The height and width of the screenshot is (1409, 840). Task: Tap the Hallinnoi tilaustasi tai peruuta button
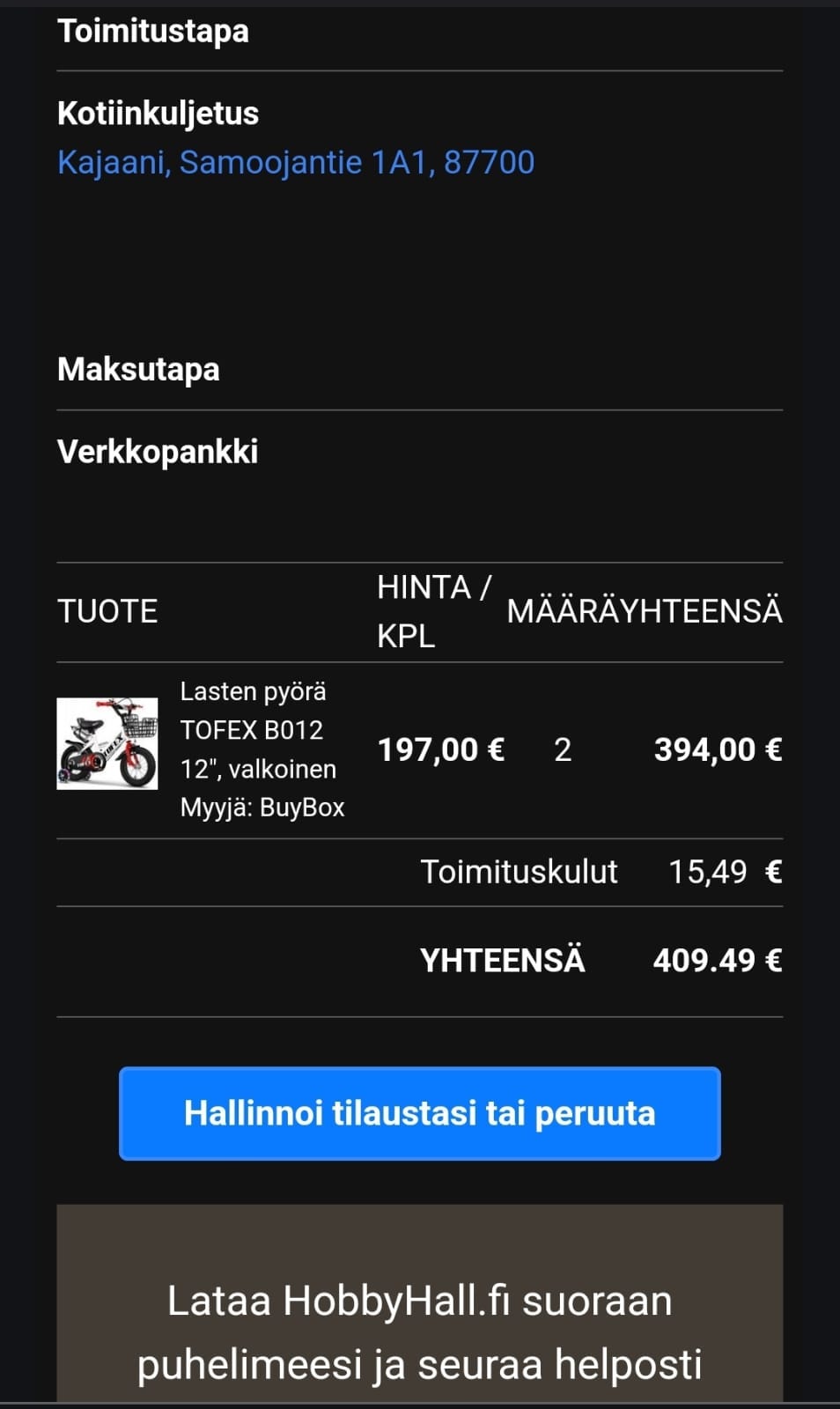click(x=419, y=1113)
